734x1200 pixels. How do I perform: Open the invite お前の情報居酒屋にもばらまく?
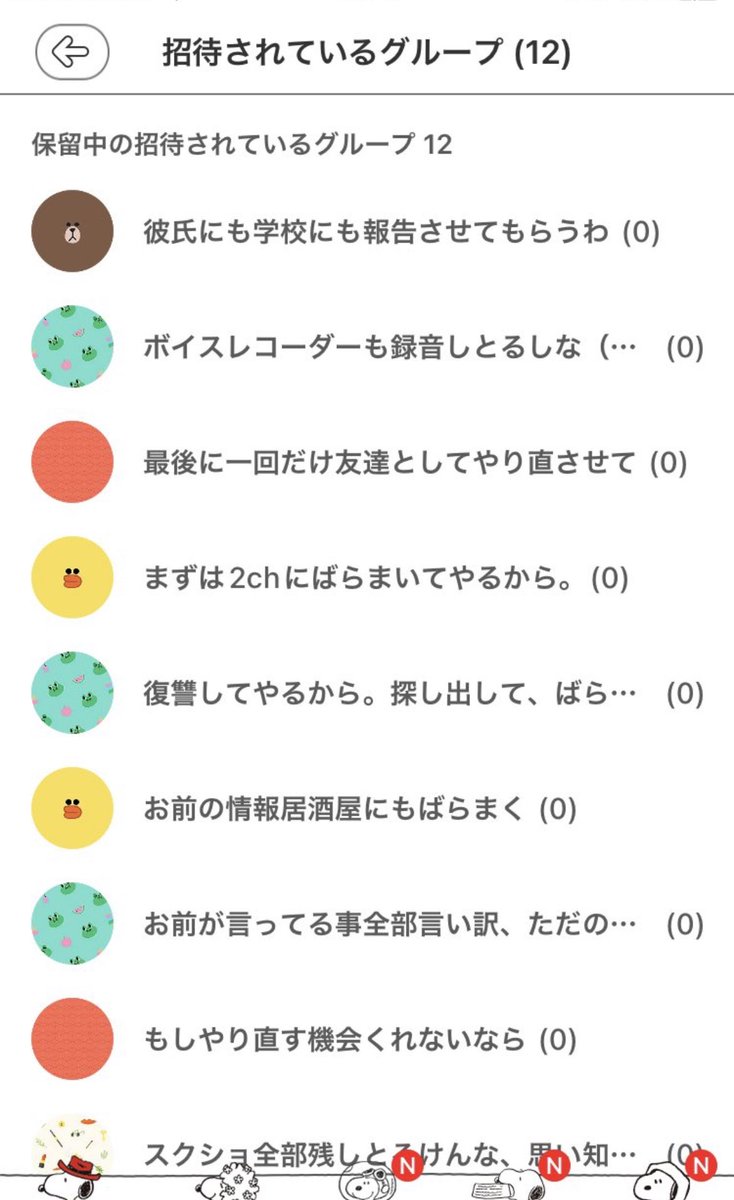(367, 808)
